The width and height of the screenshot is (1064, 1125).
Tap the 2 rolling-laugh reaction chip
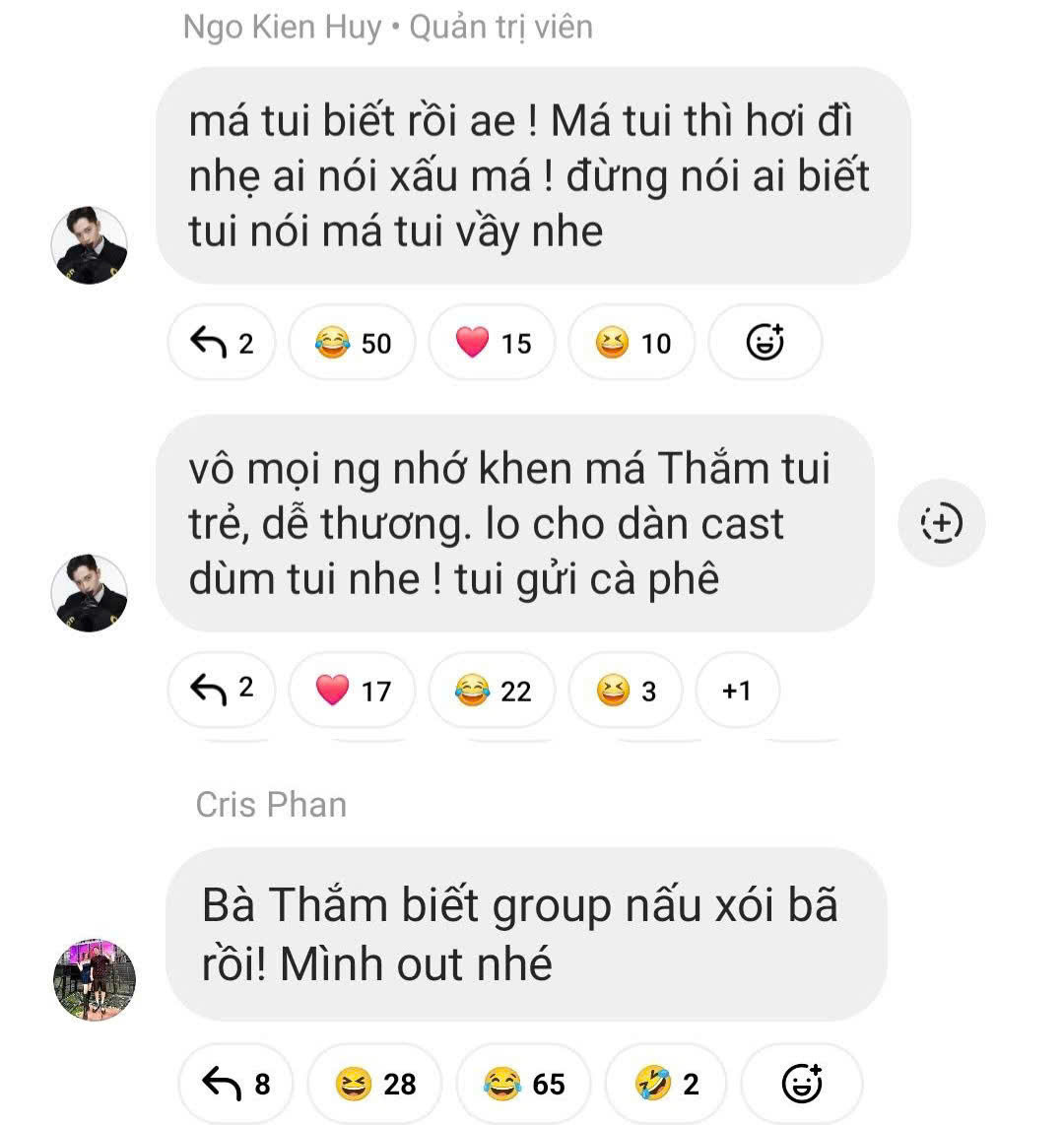click(665, 1084)
